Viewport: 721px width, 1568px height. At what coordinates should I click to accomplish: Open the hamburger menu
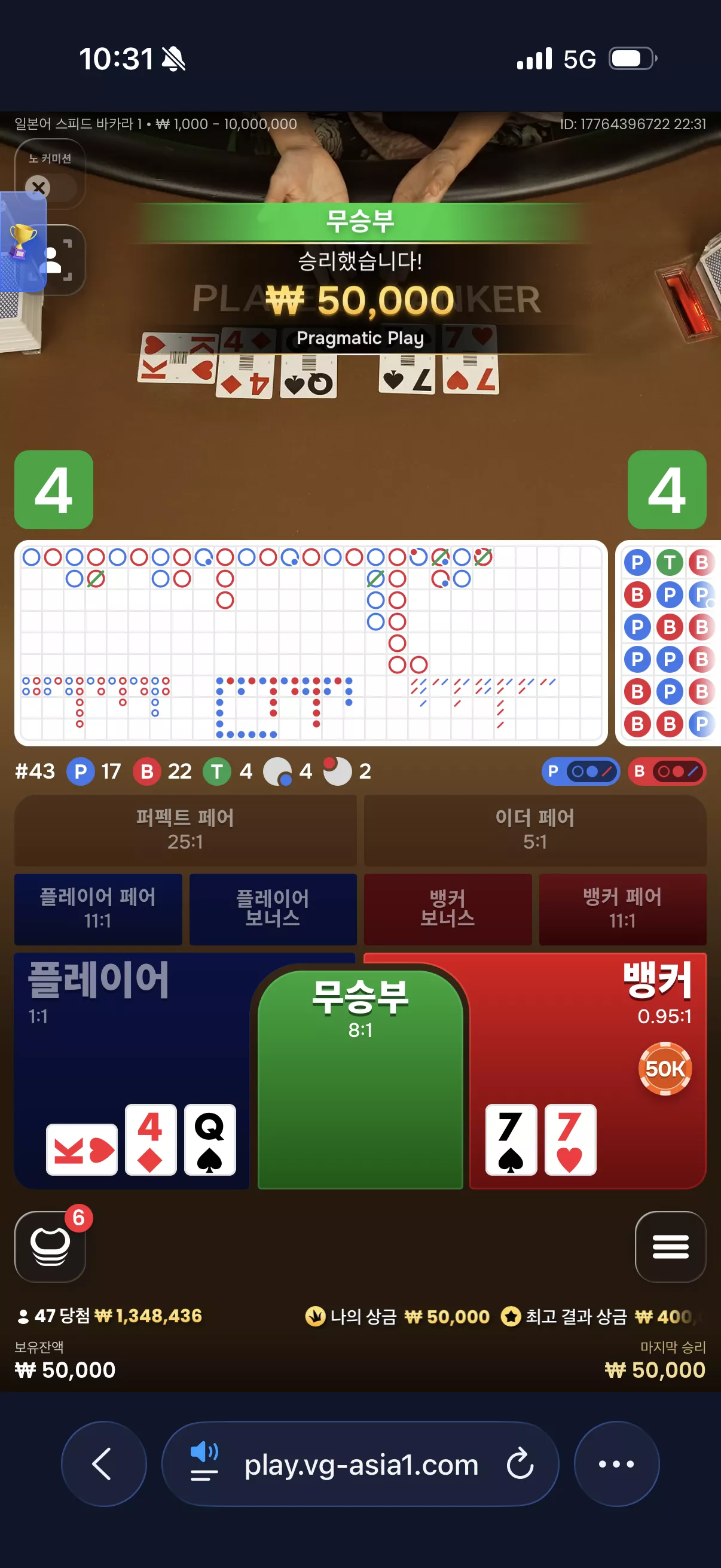(671, 1246)
